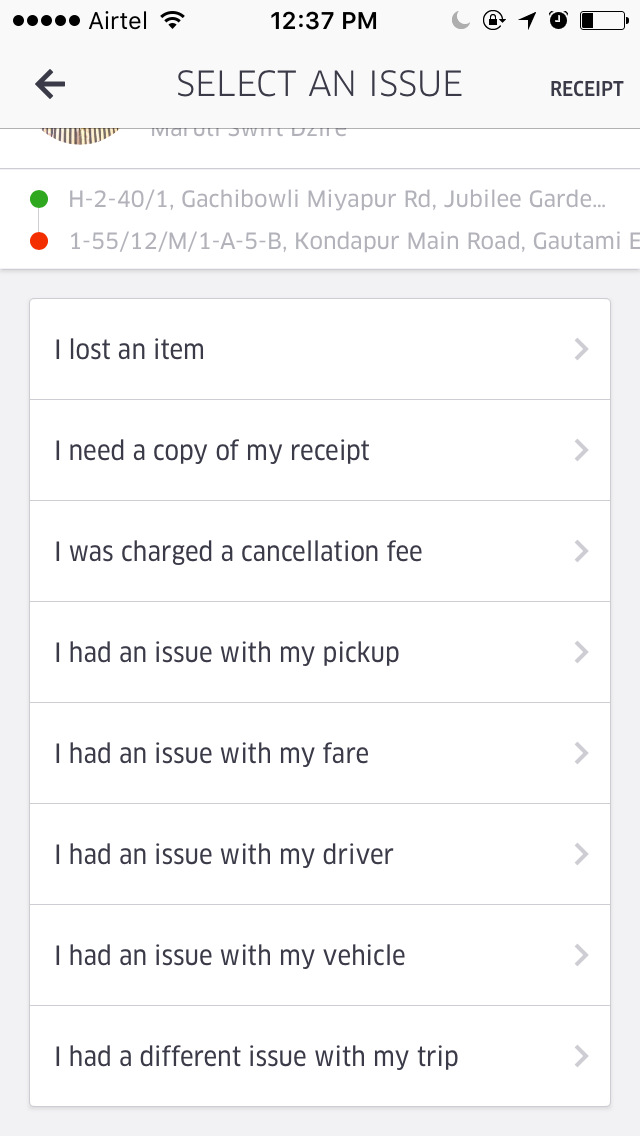The image size is (640, 1136).
Task: Report an issue with my pickup
Action: [x=320, y=653]
